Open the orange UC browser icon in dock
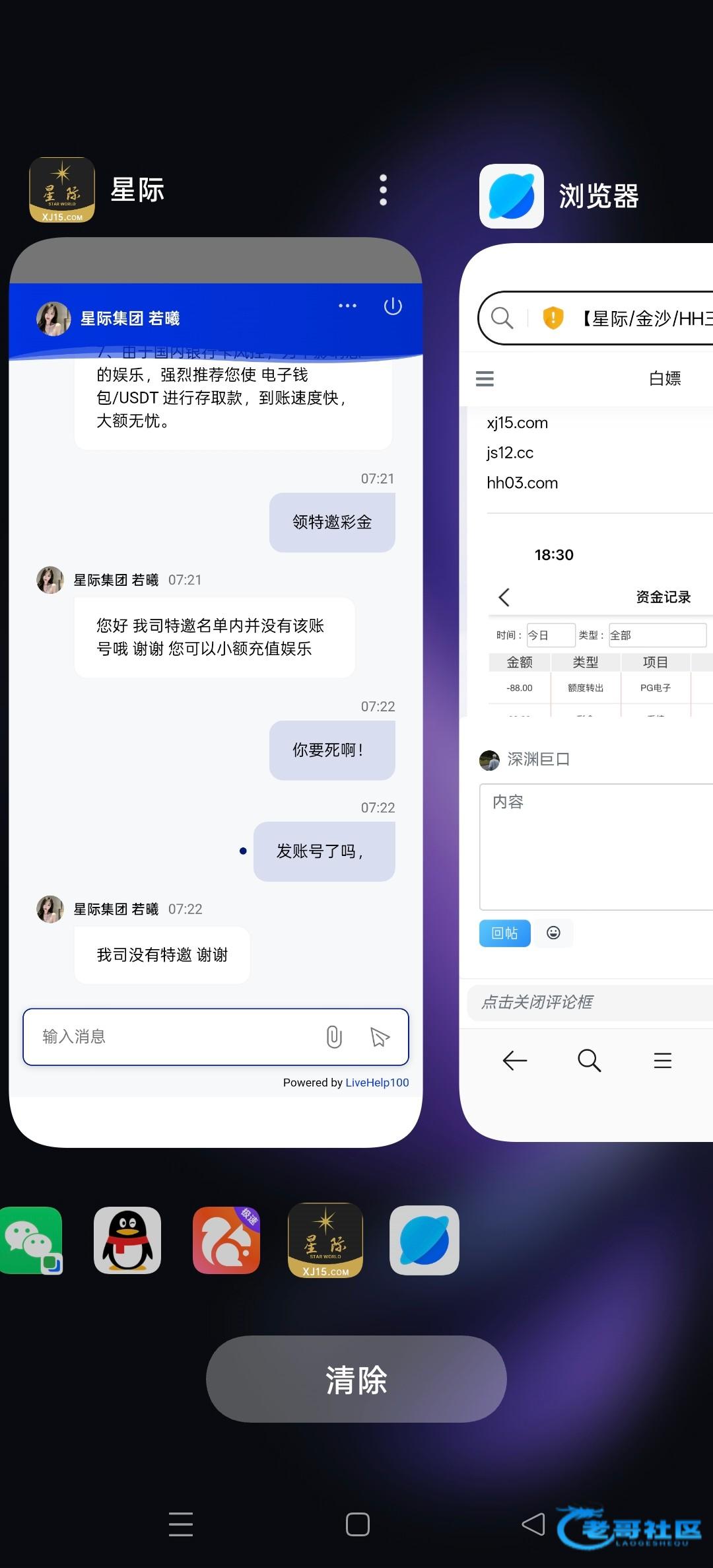 tap(226, 1240)
